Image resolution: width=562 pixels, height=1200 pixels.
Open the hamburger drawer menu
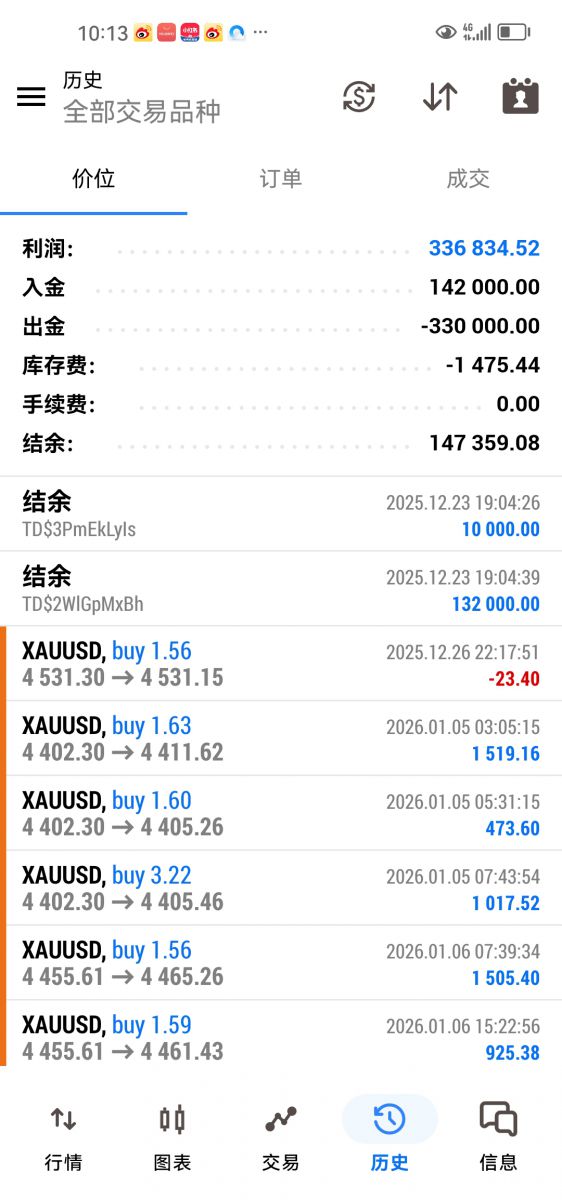pyautogui.click(x=31, y=96)
